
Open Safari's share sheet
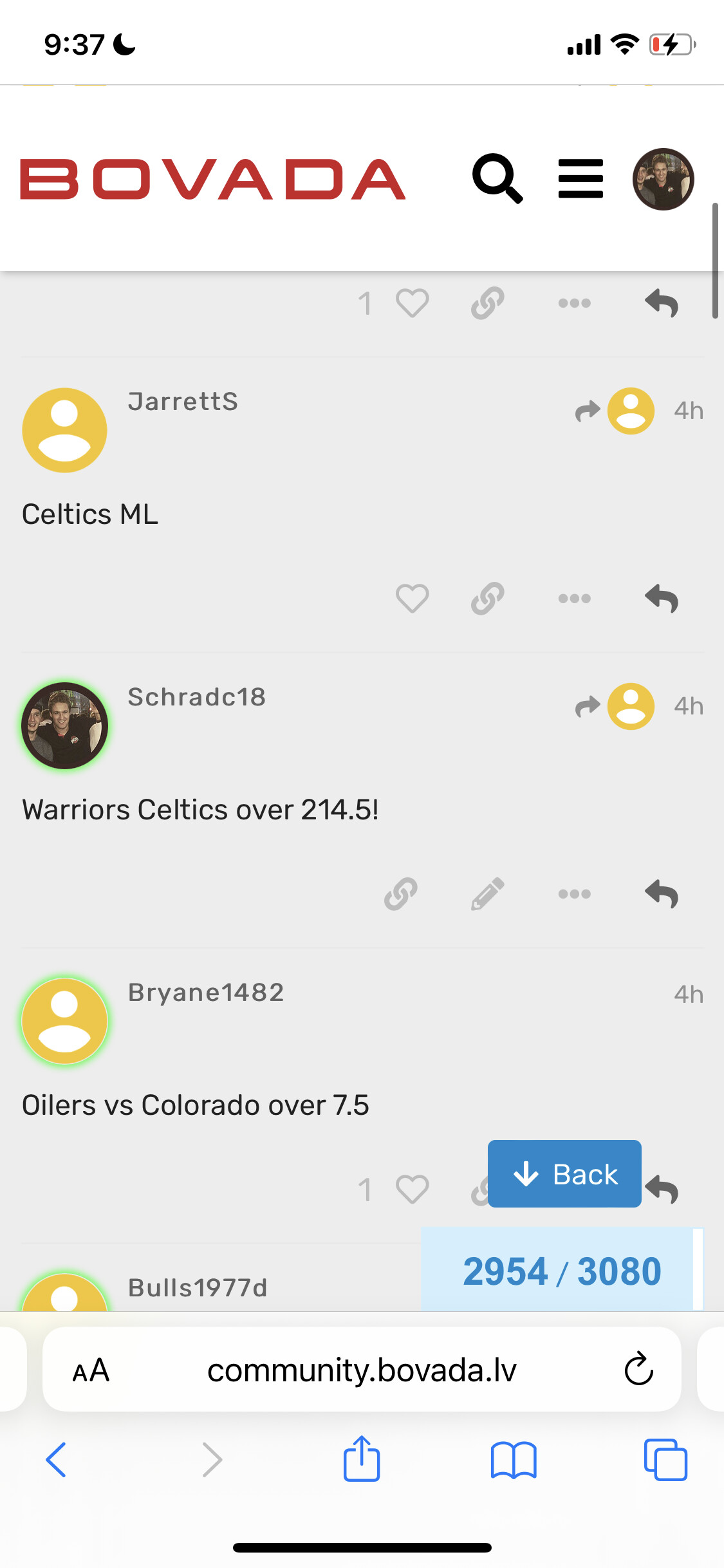click(x=362, y=1459)
